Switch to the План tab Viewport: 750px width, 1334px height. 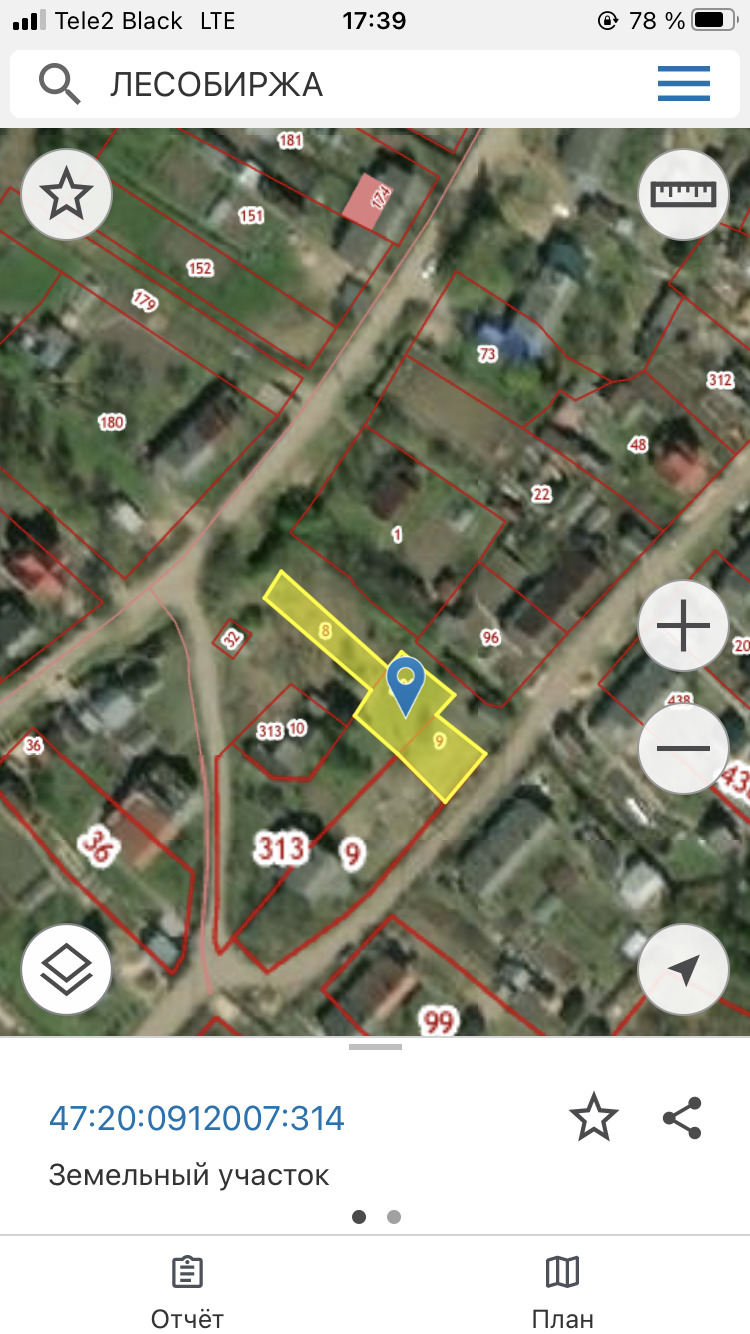[x=563, y=1292]
